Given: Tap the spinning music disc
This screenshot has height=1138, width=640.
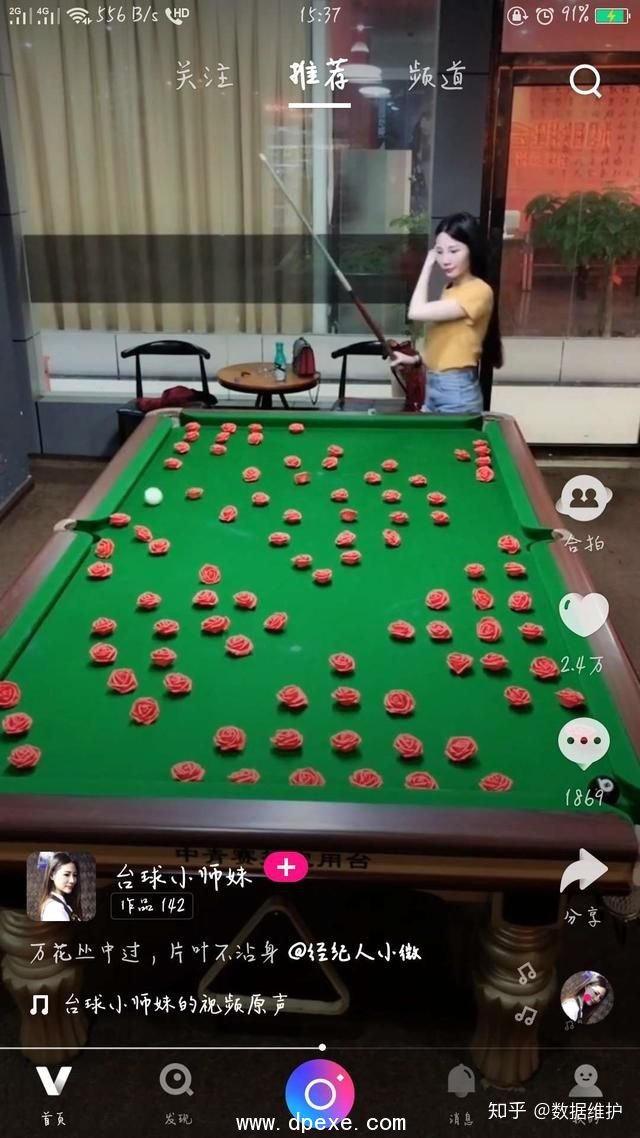Looking at the screenshot, I should tap(586, 996).
